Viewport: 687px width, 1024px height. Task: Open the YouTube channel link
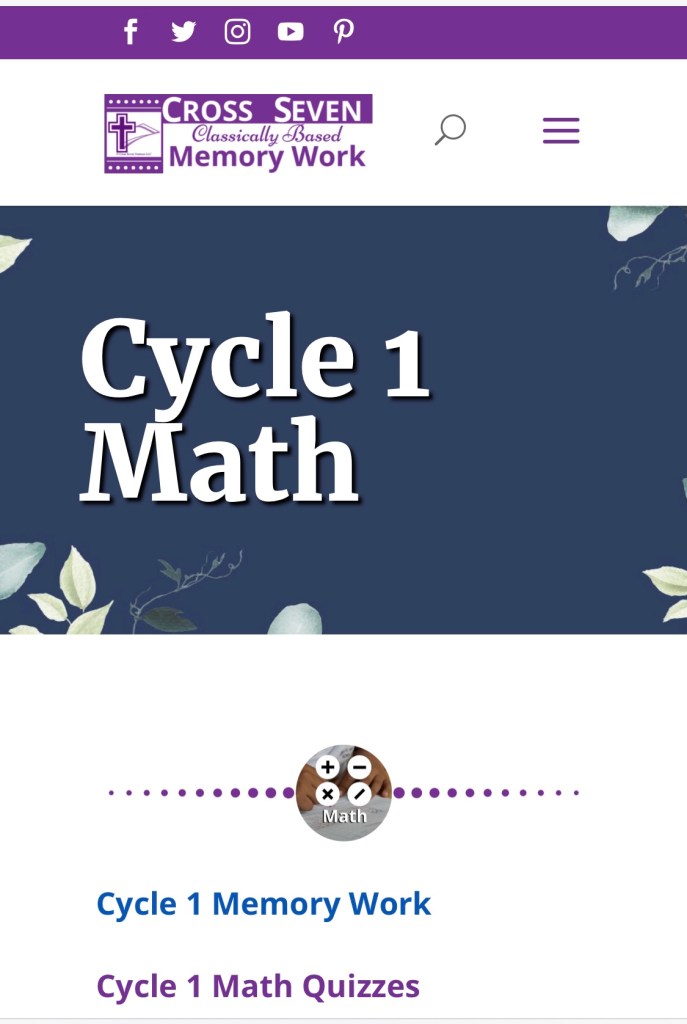290,32
